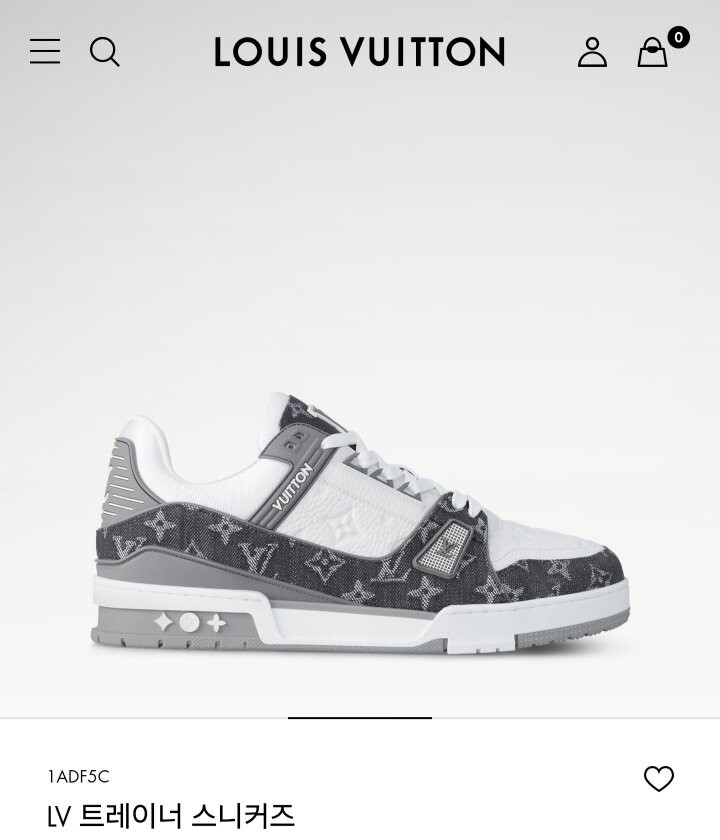Go to Louis Vuitton home via logo
This screenshot has height=840, width=720.
[x=360, y=52]
